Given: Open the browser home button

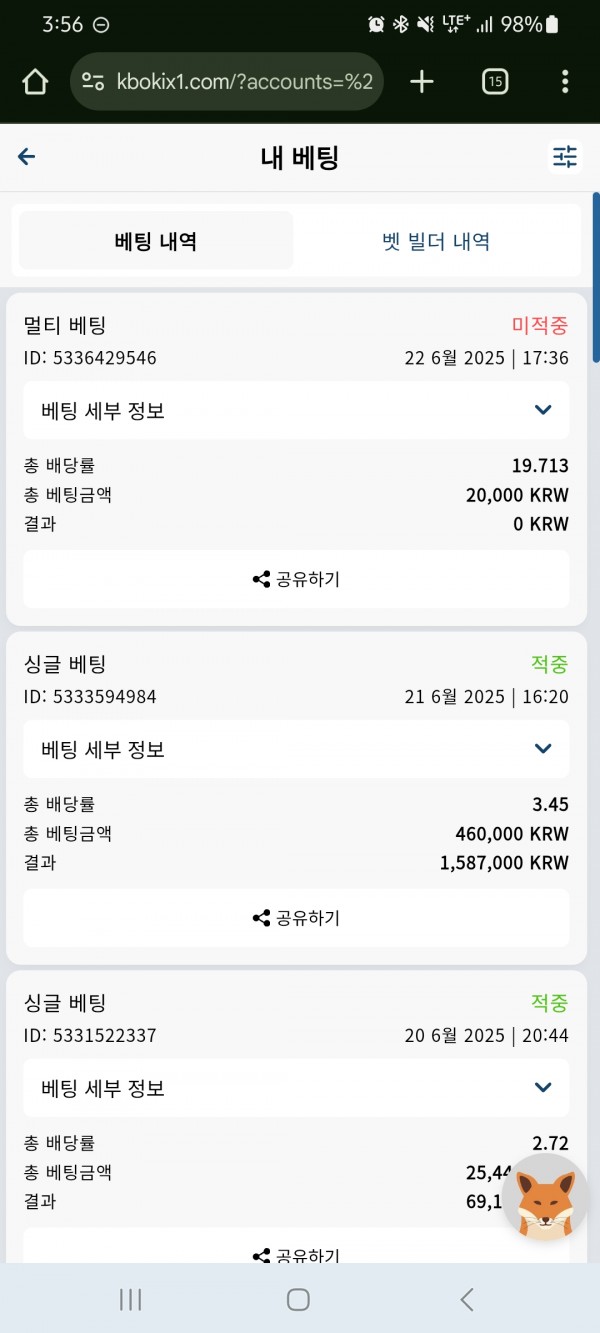Looking at the screenshot, I should pos(35,82).
